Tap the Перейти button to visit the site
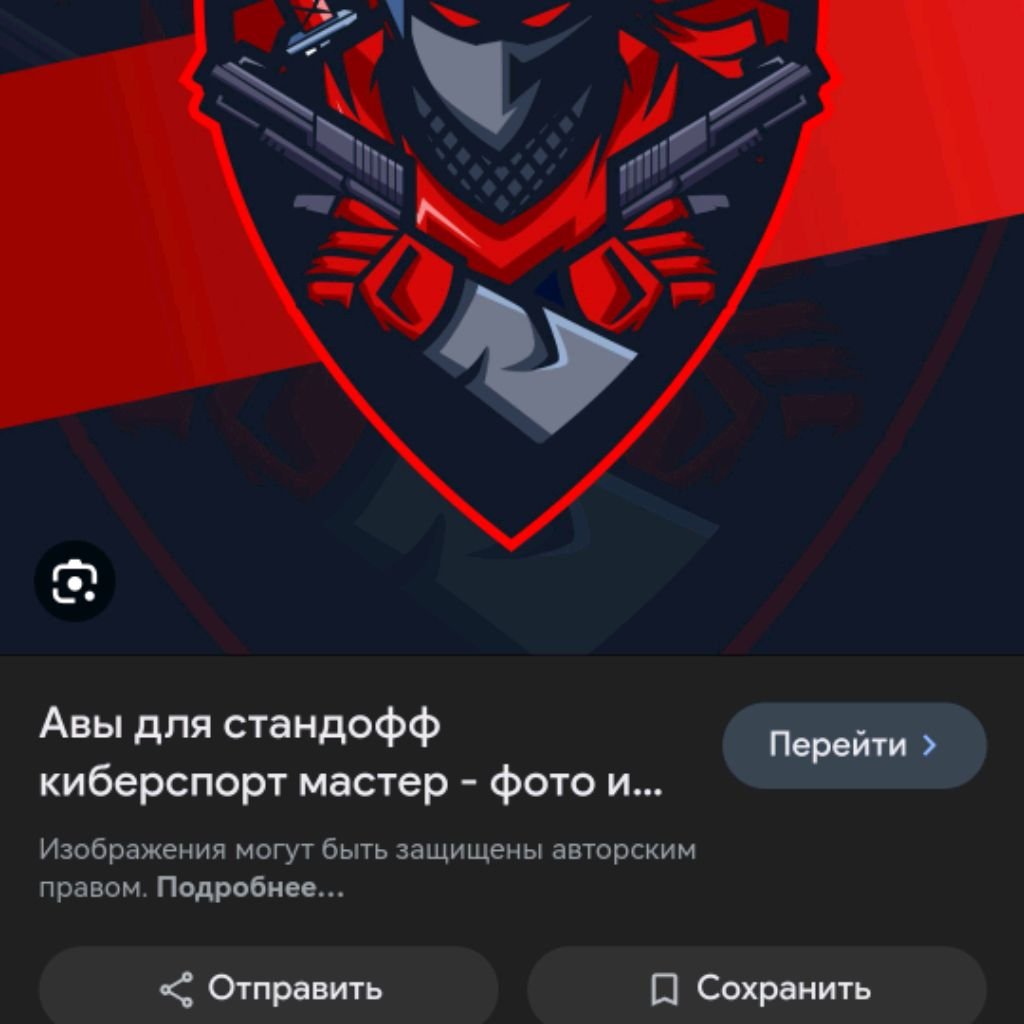Viewport: 1024px width, 1024px height. coord(854,745)
